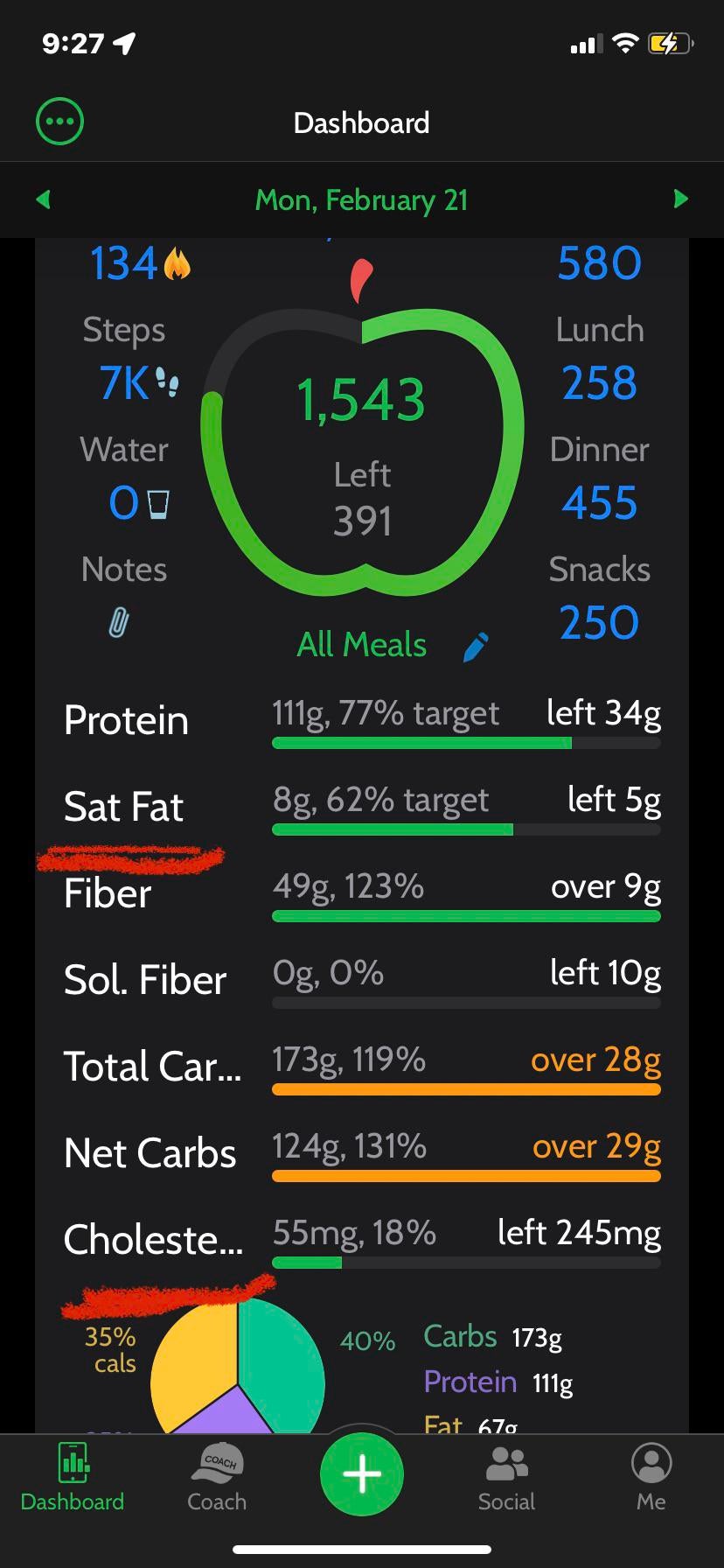
Task: Open the Dinner meal log
Action: point(600,479)
